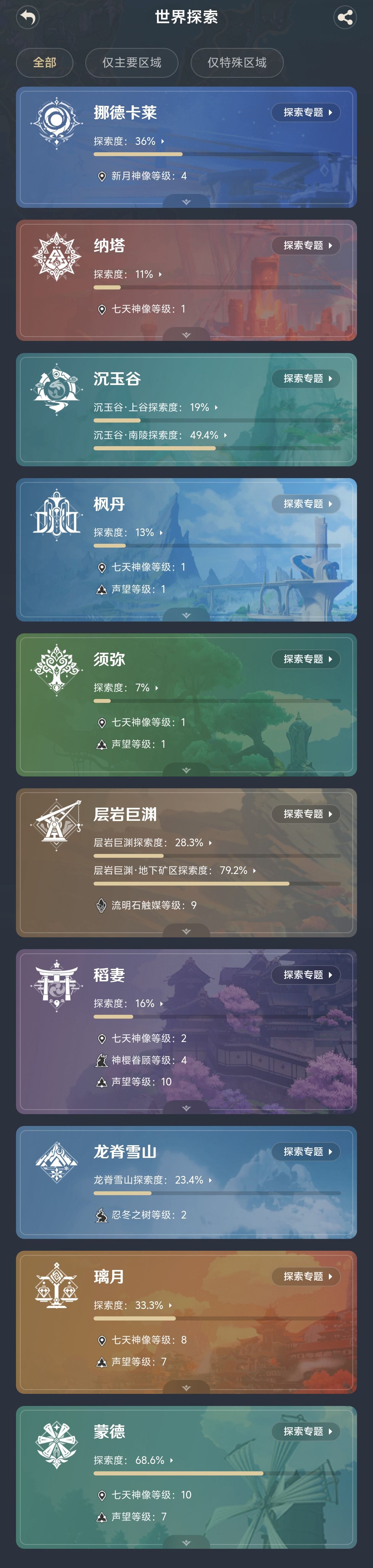The height and width of the screenshot is (1568, 373).
Task: Open 探索专题 for 蒙德
Action: (x=306, y=1432)
